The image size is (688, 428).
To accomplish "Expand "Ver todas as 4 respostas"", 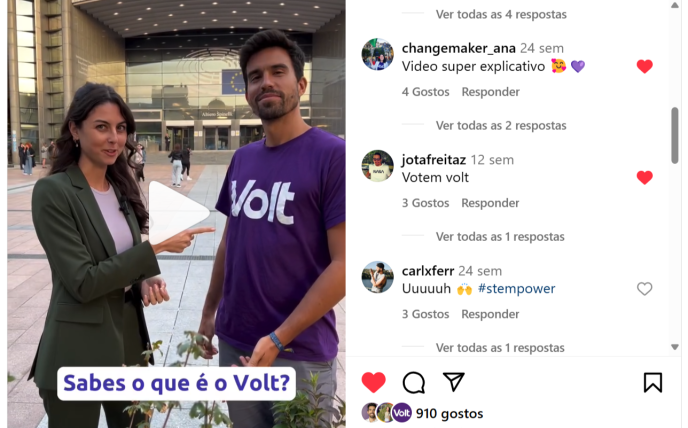I will pos(501,15).
